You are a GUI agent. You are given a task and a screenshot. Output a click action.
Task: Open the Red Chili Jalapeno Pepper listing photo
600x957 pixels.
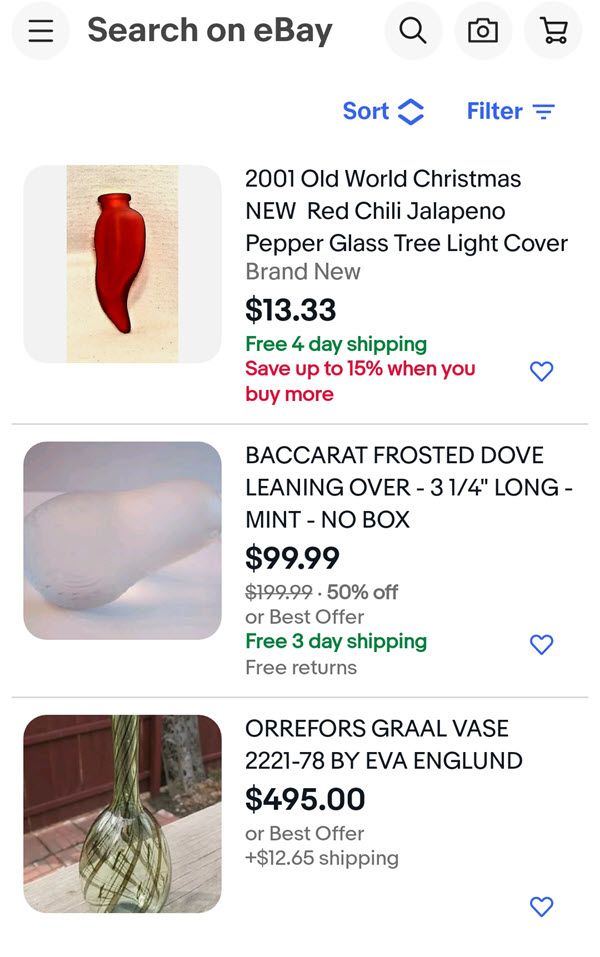pyautogui.click(x=122, y=264)
